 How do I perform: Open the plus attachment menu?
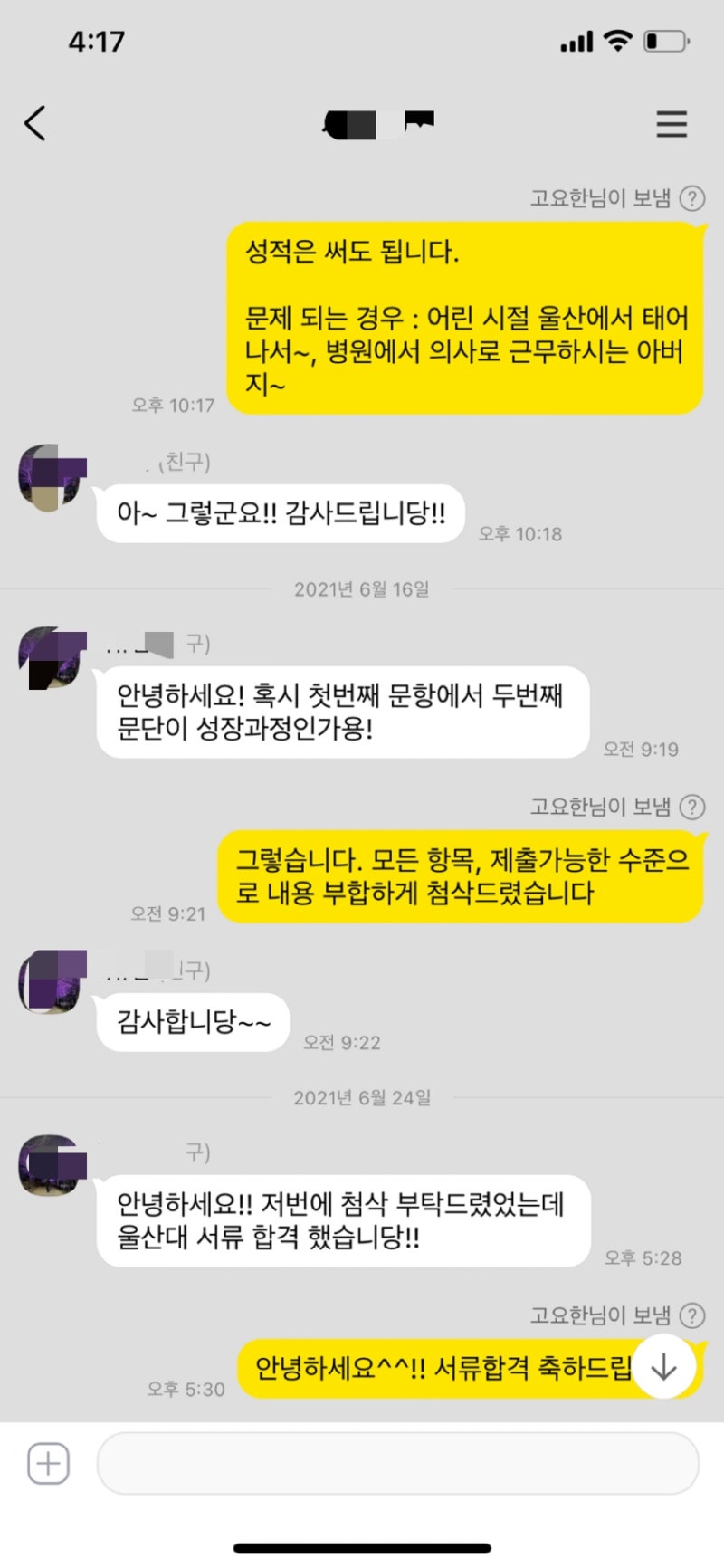tap(48, 1463)
